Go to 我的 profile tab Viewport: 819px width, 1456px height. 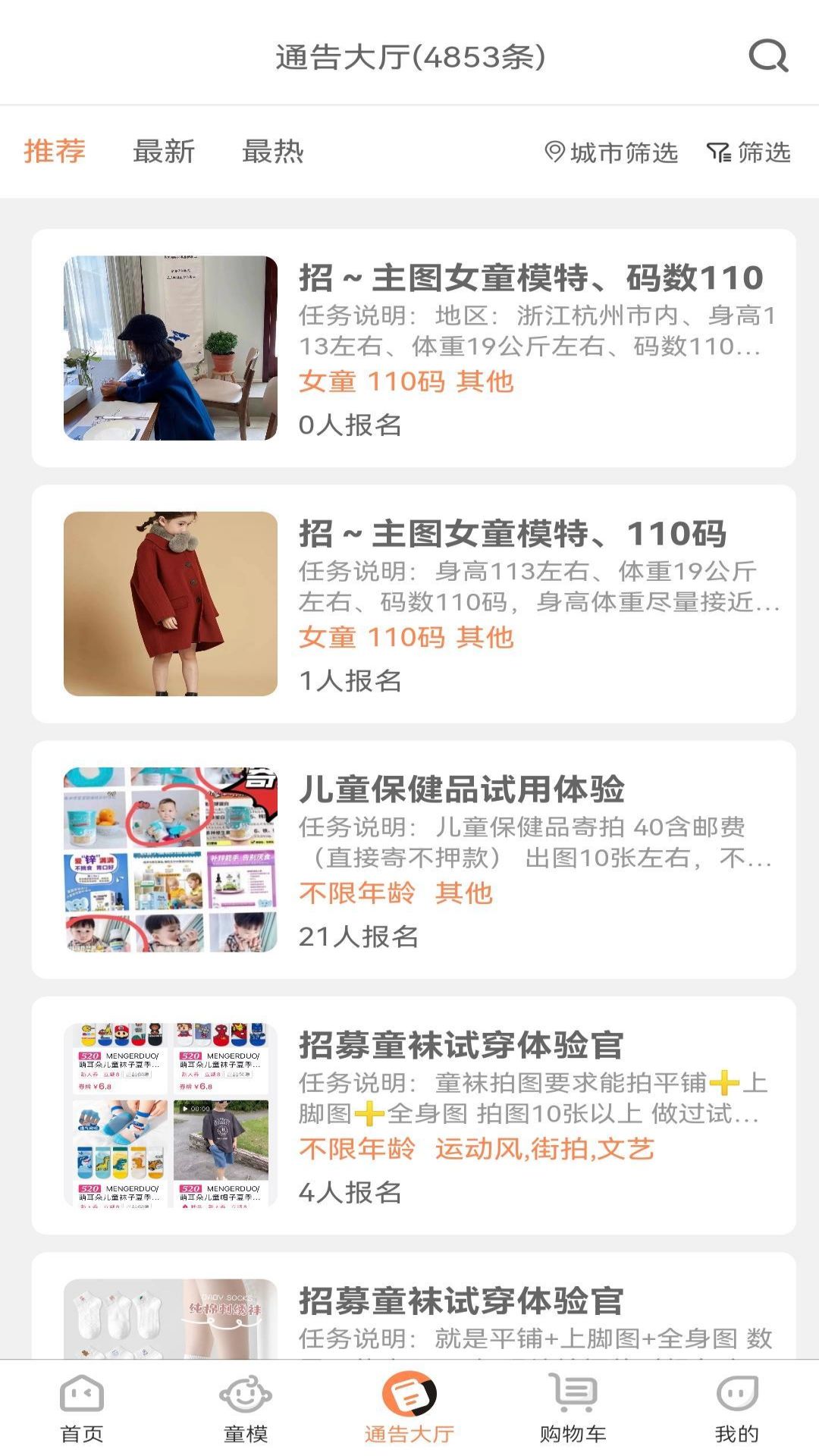737,1407
